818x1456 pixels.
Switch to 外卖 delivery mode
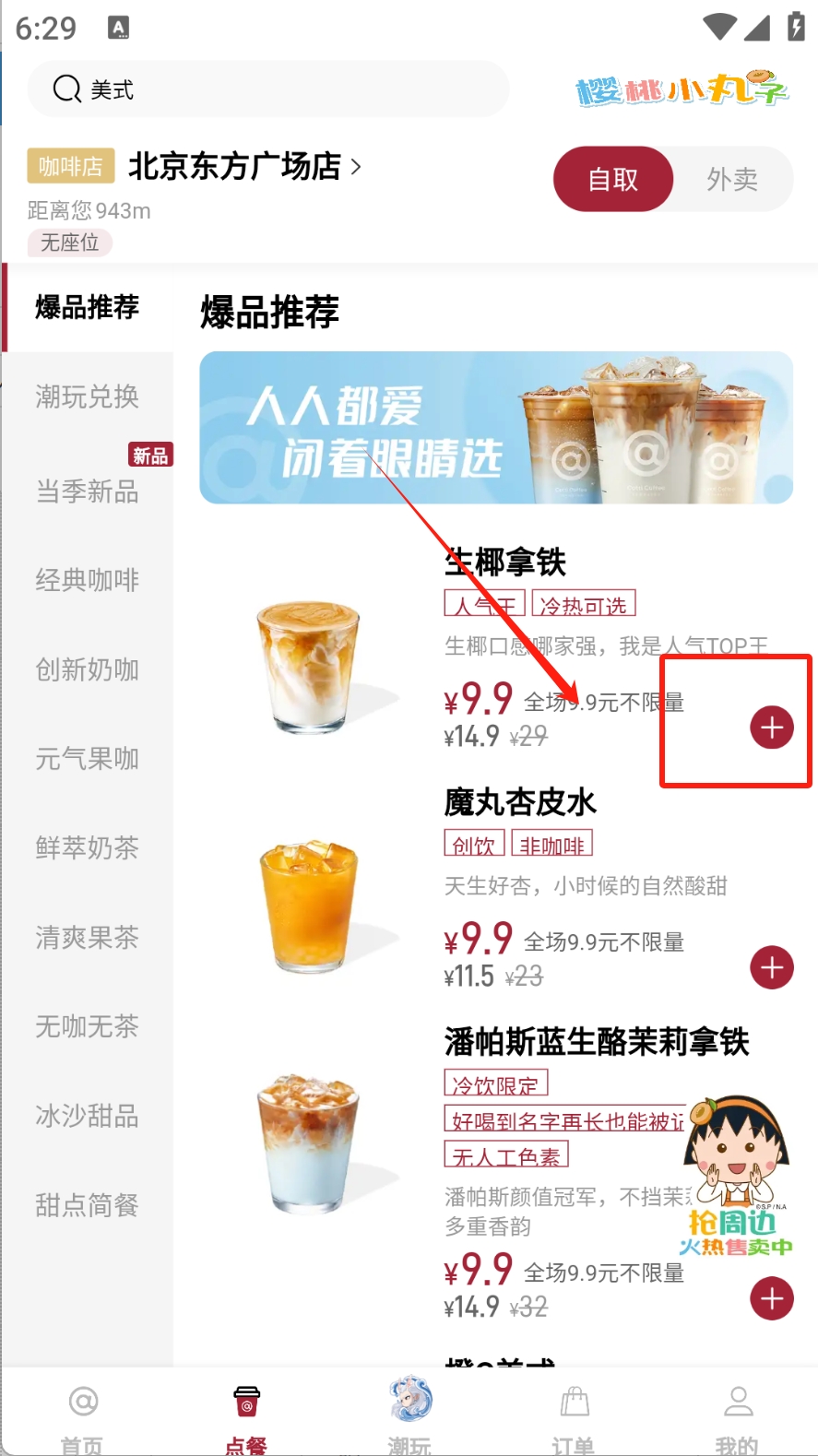[x=732, y=179]
